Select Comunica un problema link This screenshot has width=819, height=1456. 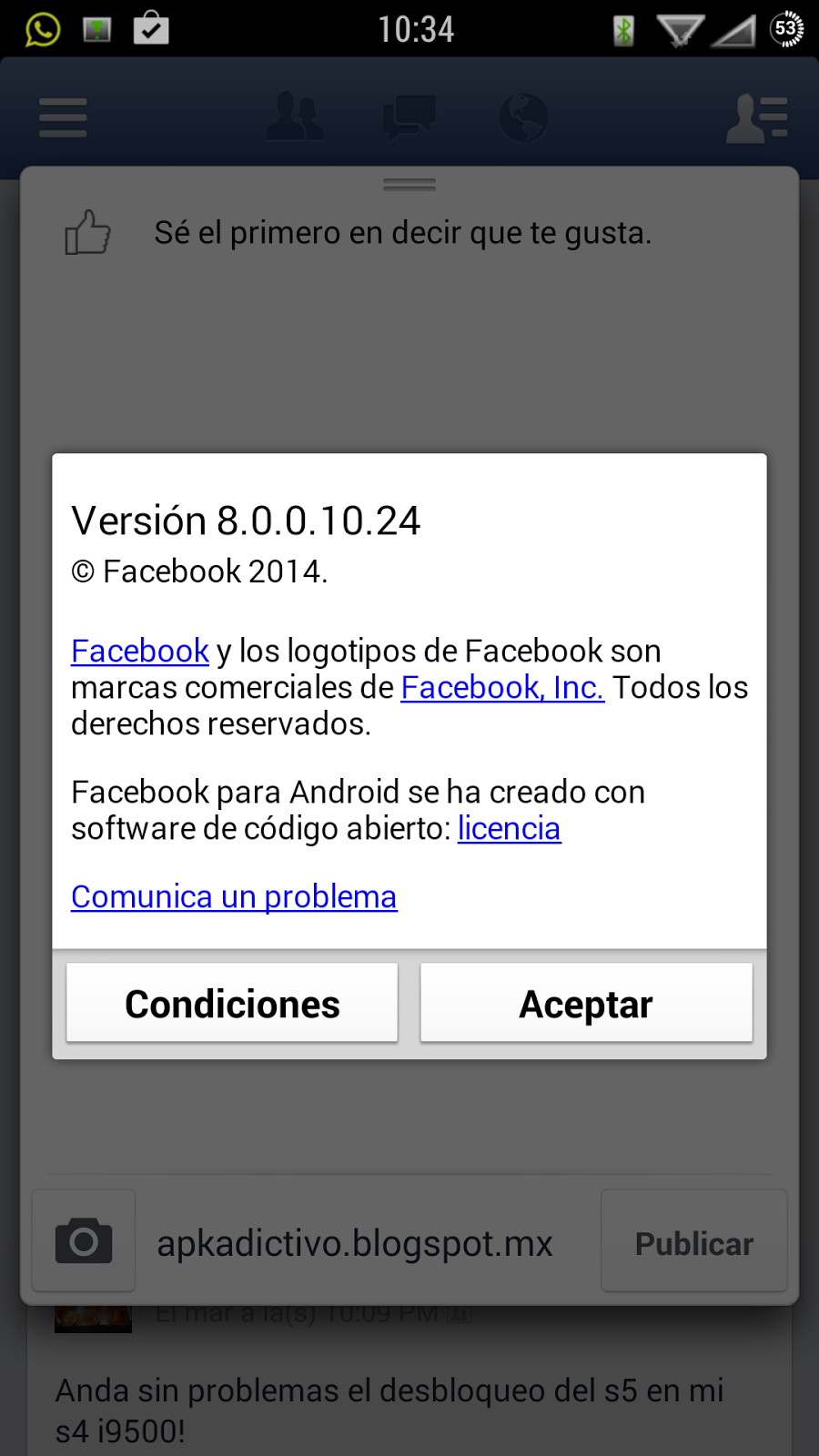tap(234, 897)
